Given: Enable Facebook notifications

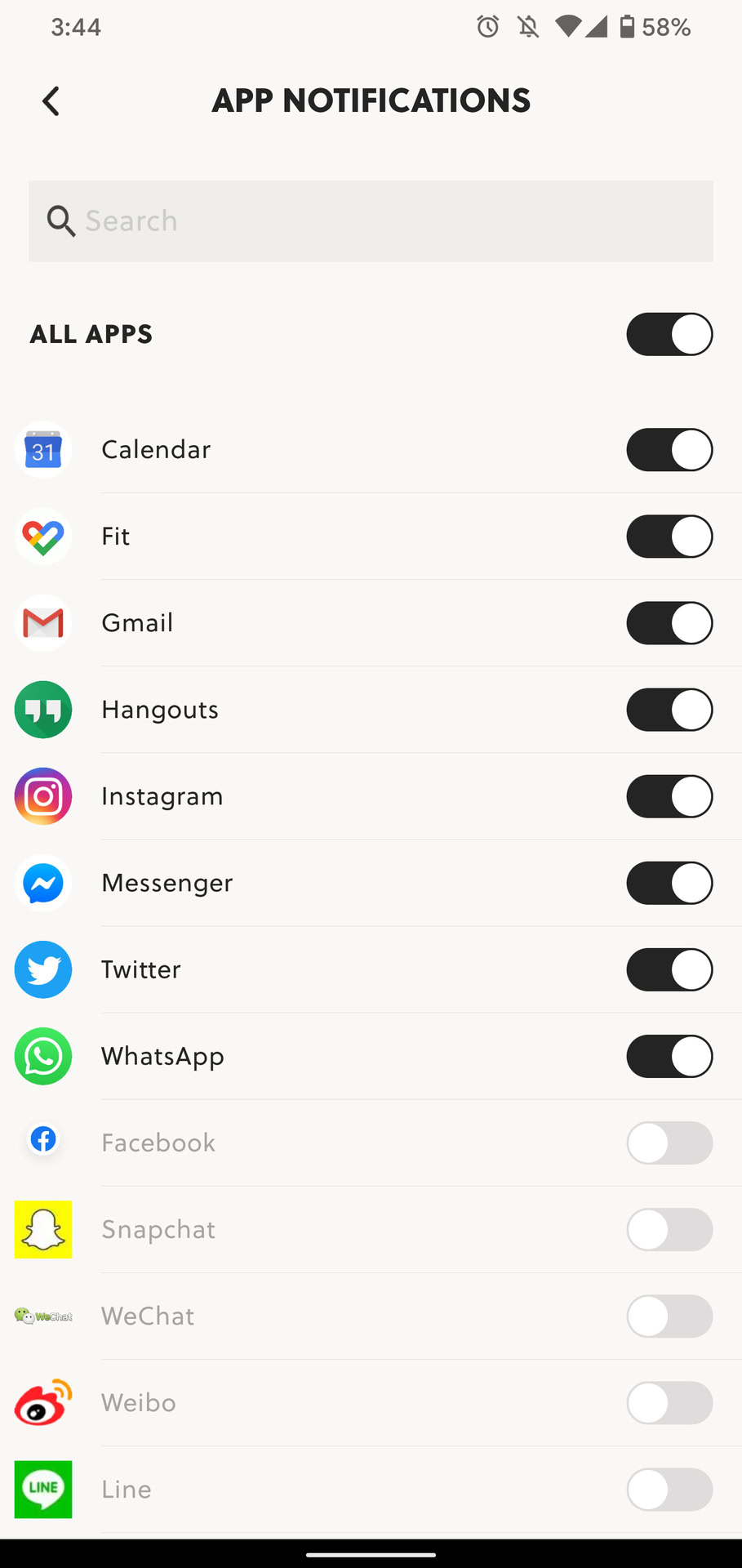Looking at the screenshot, I should 669,1143.
